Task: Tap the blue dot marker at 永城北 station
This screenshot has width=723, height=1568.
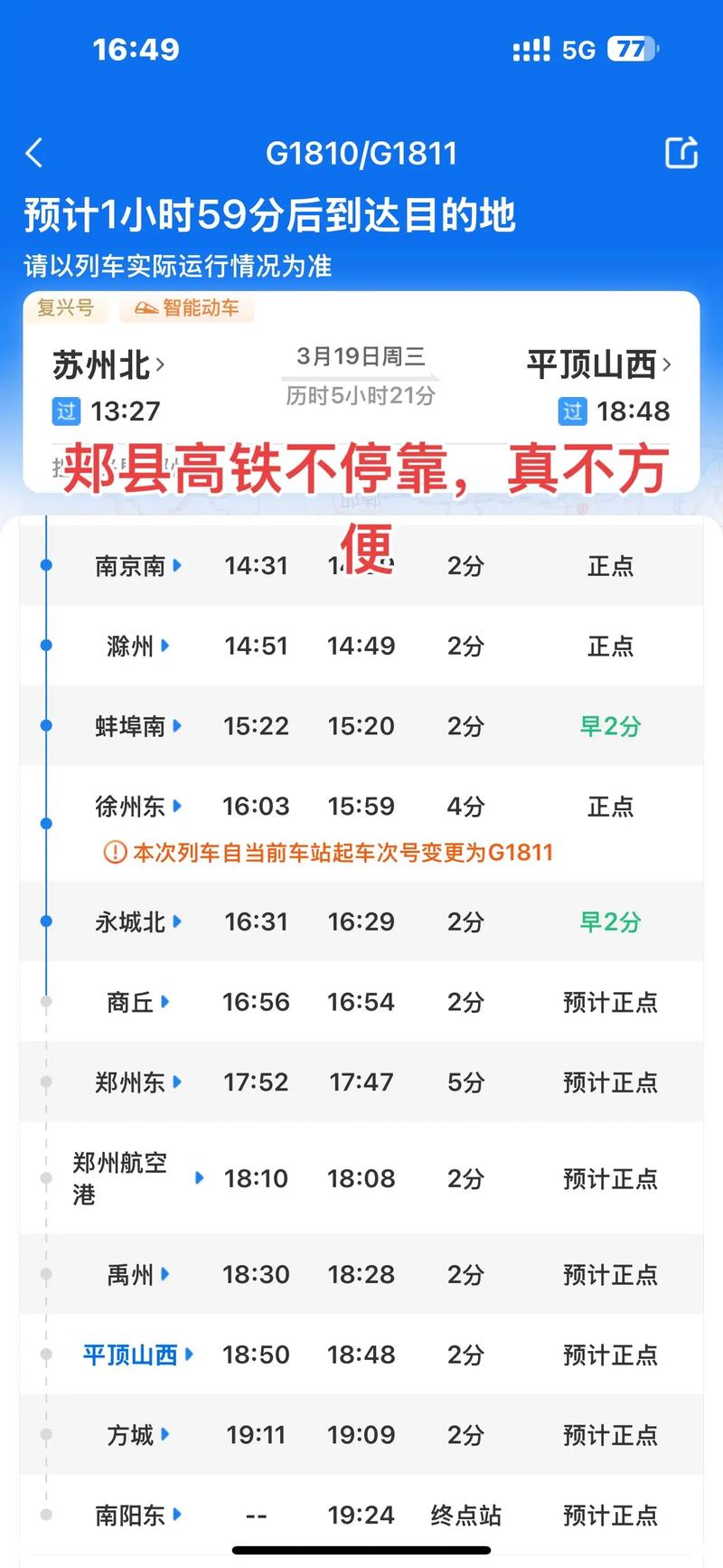Action: [46, 921]
